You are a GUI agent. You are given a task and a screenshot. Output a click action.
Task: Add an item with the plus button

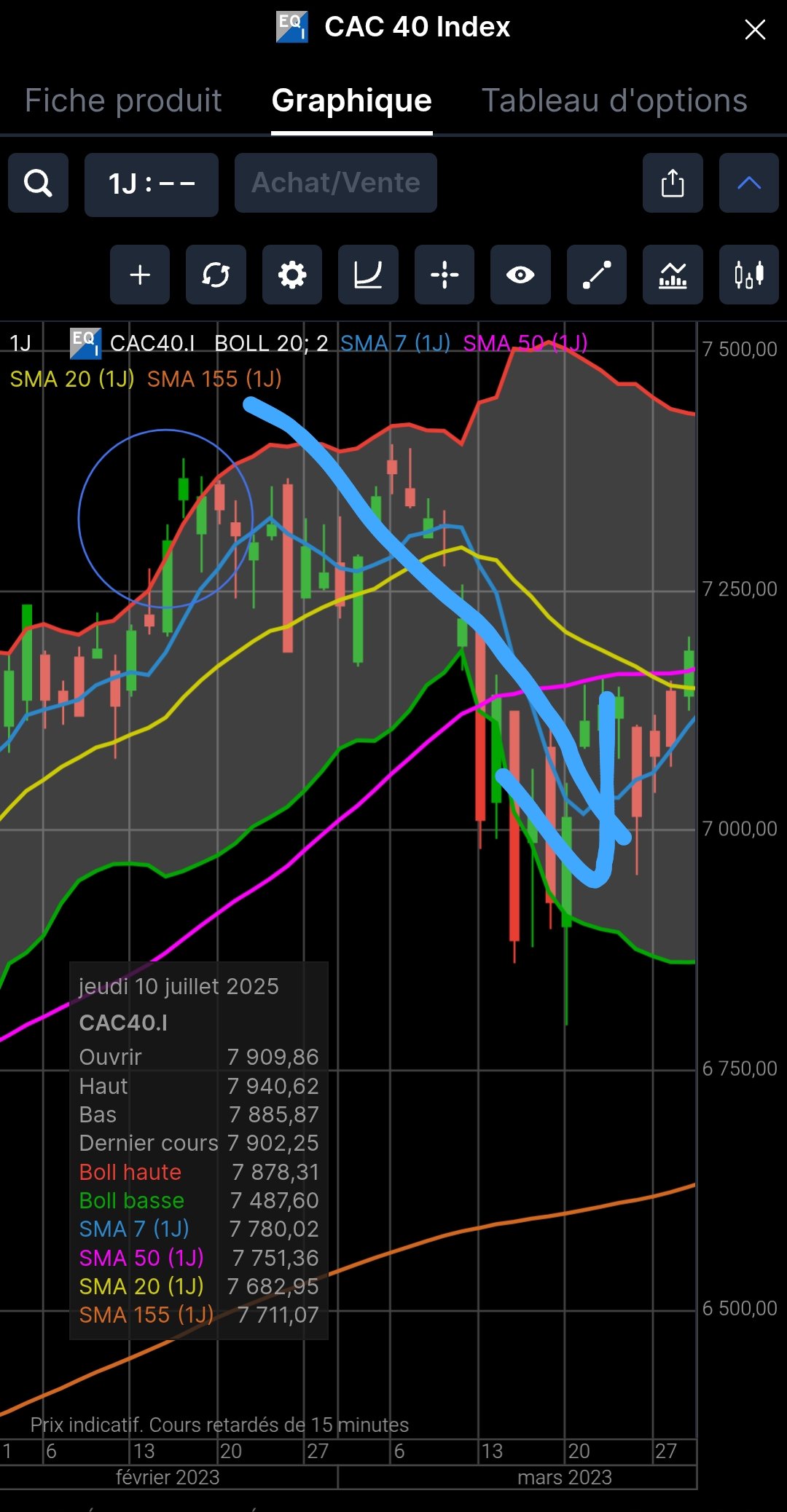tap(140, 275)
